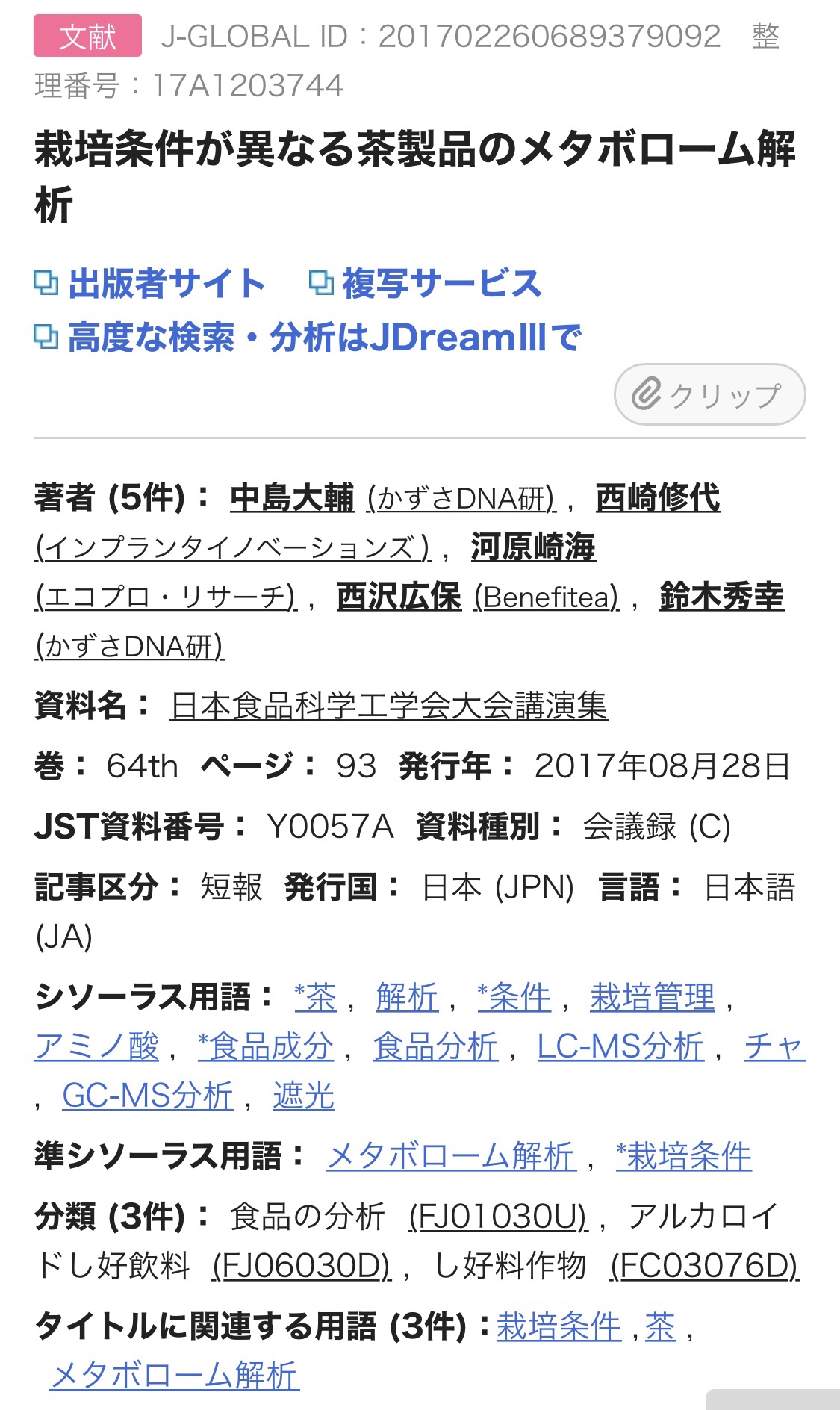This screenshot has height=1410, width=840.
Task: View author 河原崎海
Action: click(532, 547)
